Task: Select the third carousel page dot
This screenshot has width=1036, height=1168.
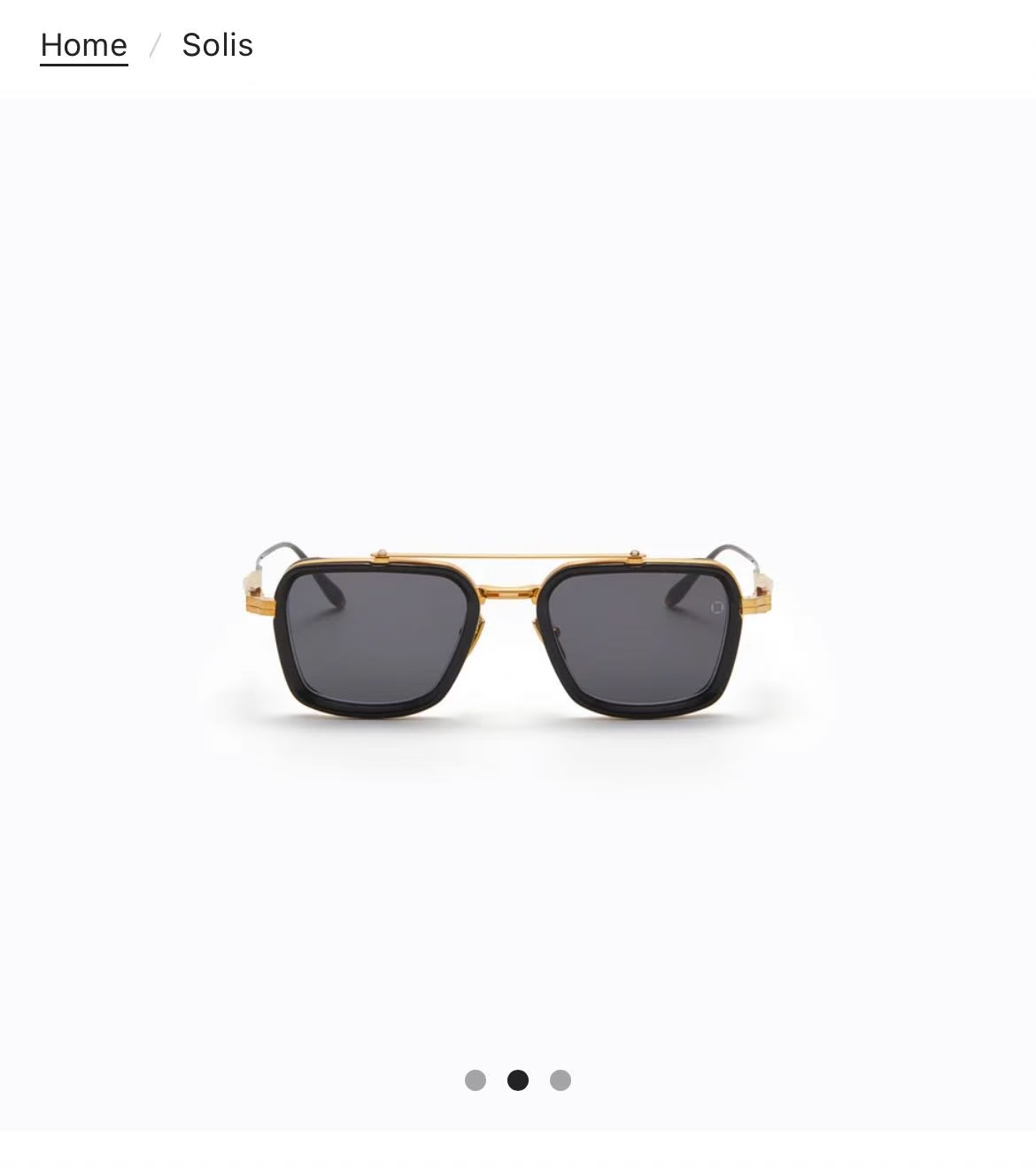Action: pyautogui.click(x=561, y=1080)
